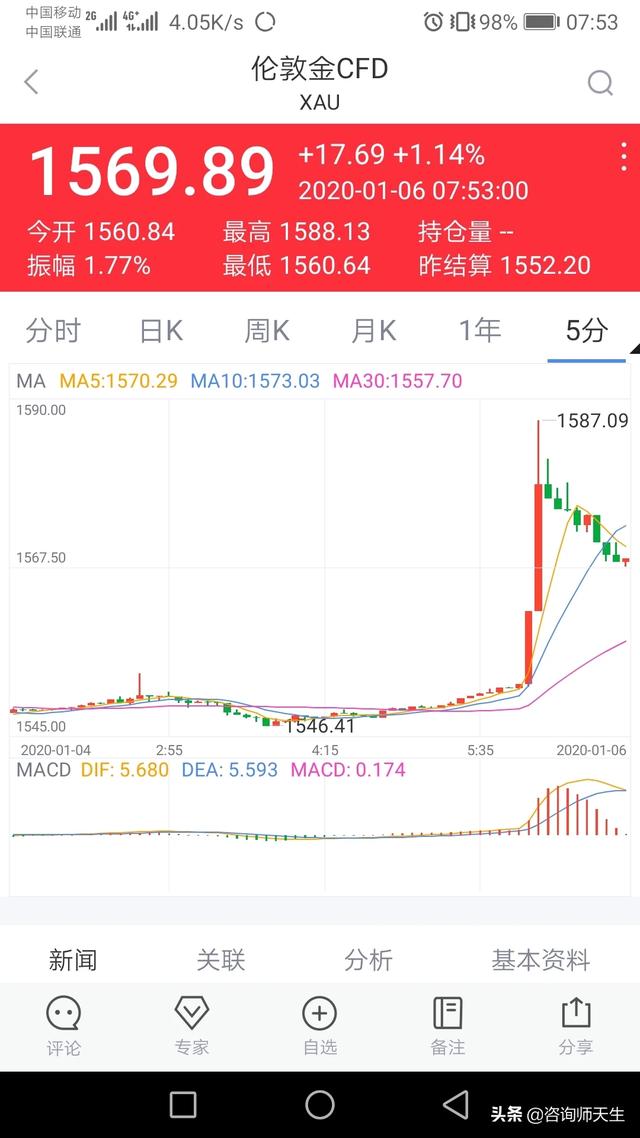
Task: Select the 周K chart tab
Action: 267,331
